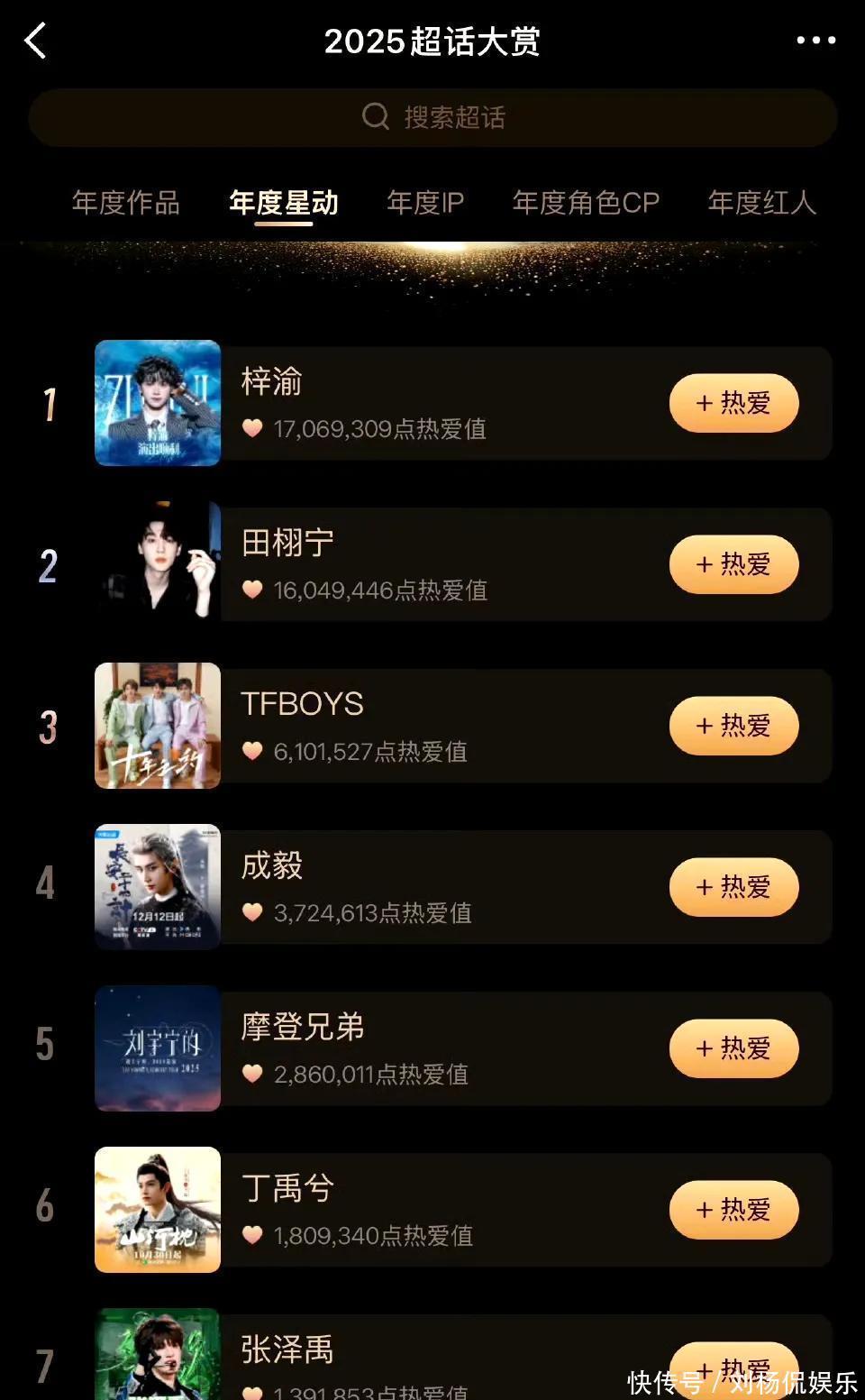Tap 热爱 button for TFBOYS

(x=733, y=726)
